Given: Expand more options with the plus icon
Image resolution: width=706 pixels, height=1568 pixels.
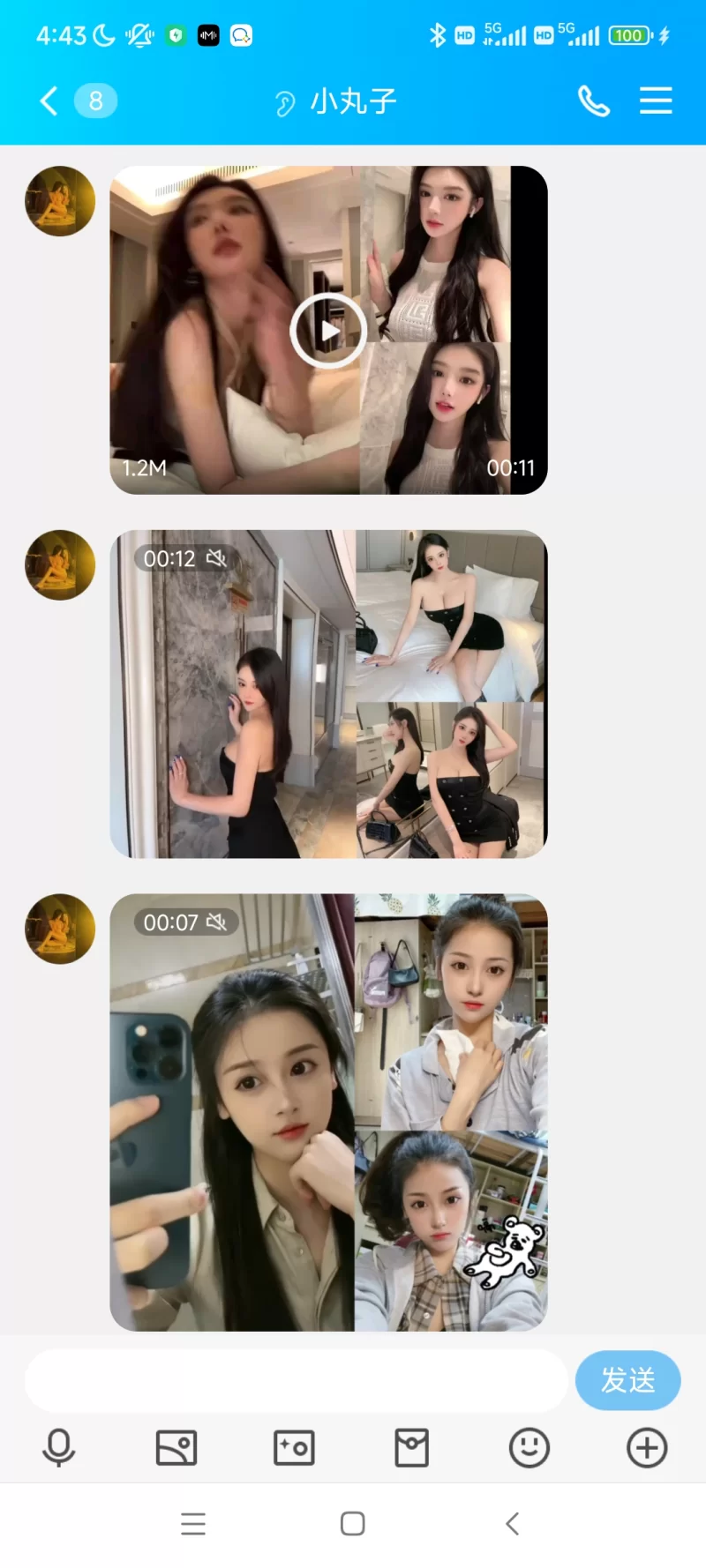Looking at the screenshot, I should point(647,1447).
